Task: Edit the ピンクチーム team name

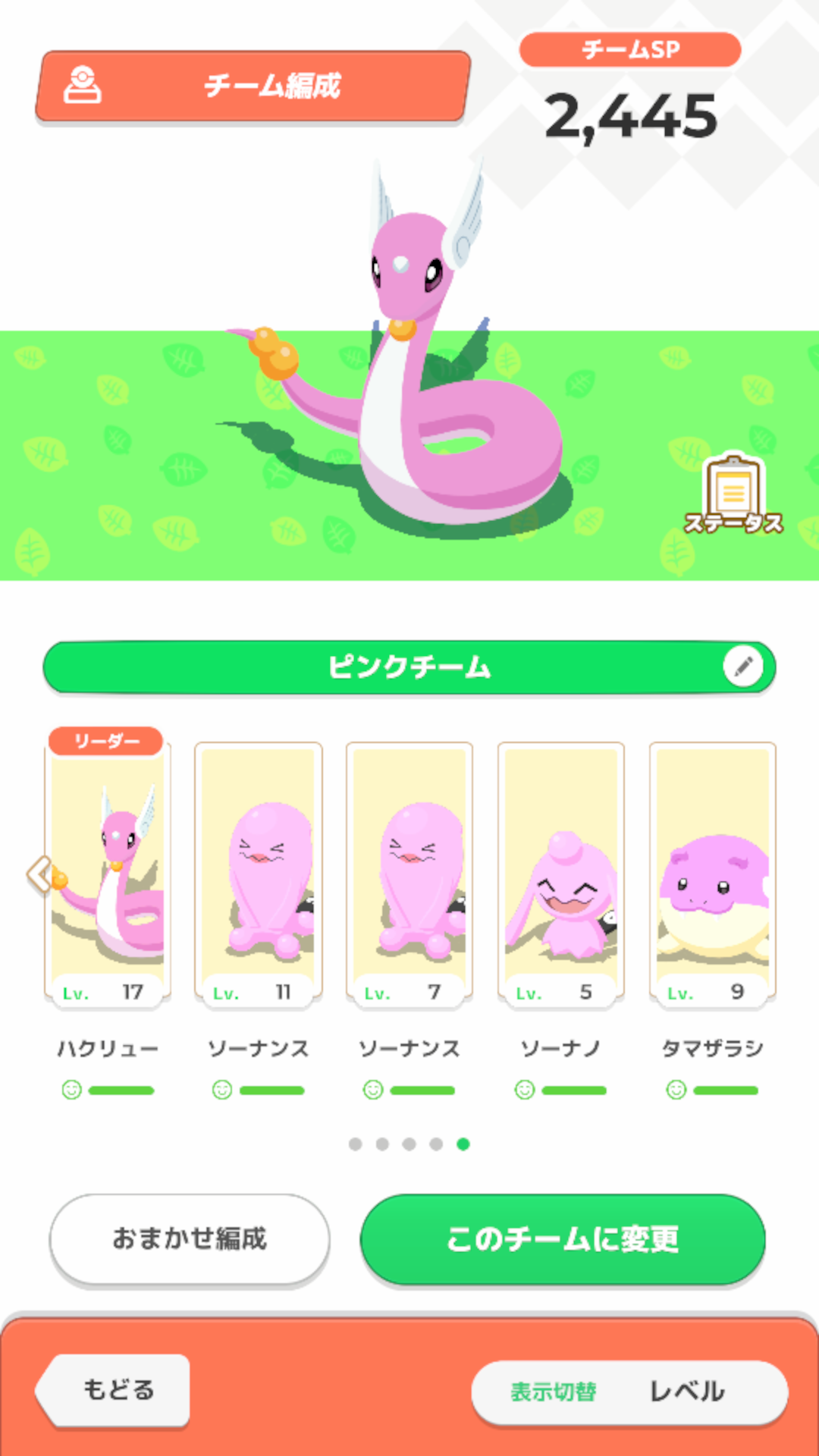Action: click(x=742, y=667)
